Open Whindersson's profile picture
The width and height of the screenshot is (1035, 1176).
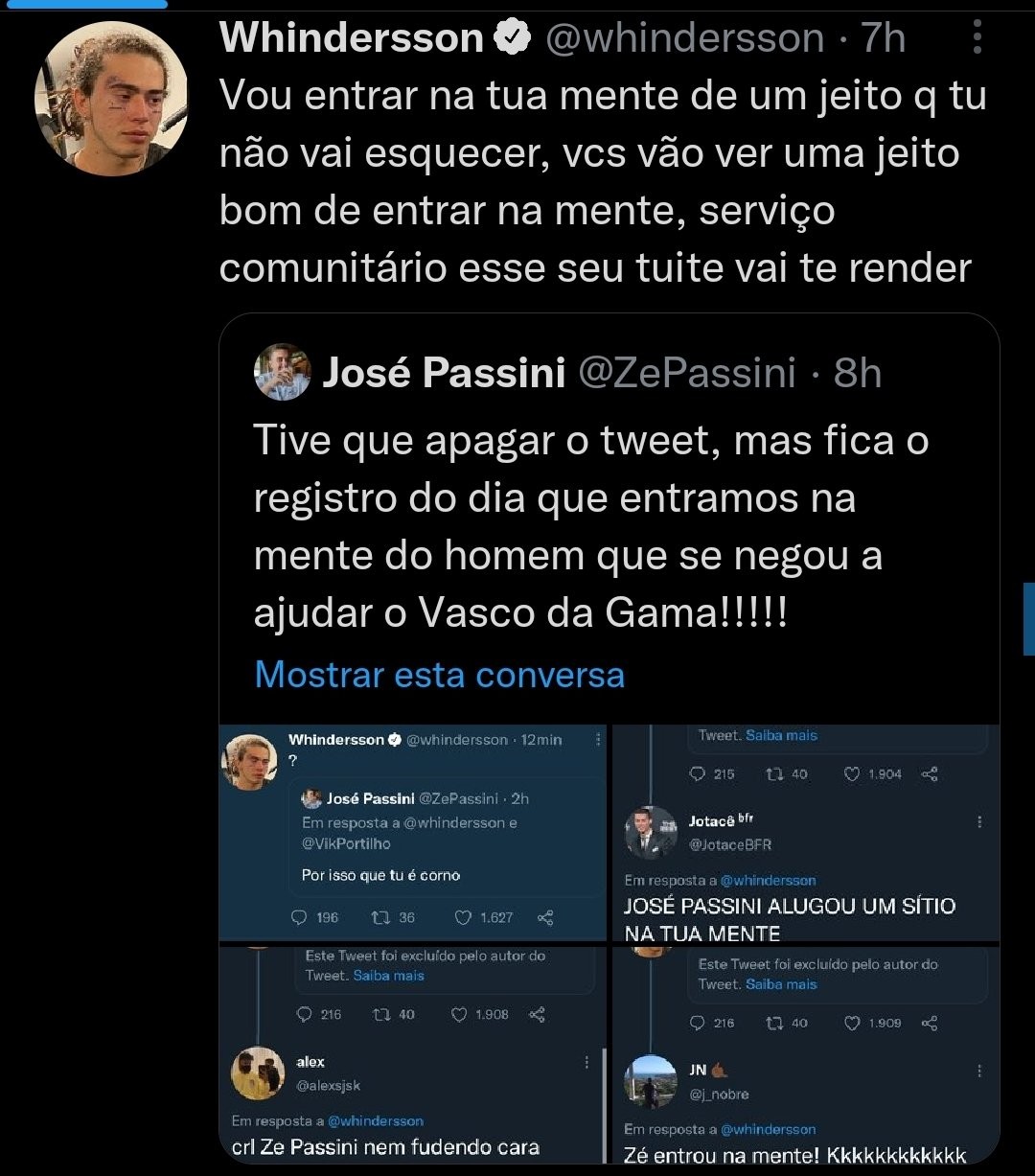(x=111, y=98)
